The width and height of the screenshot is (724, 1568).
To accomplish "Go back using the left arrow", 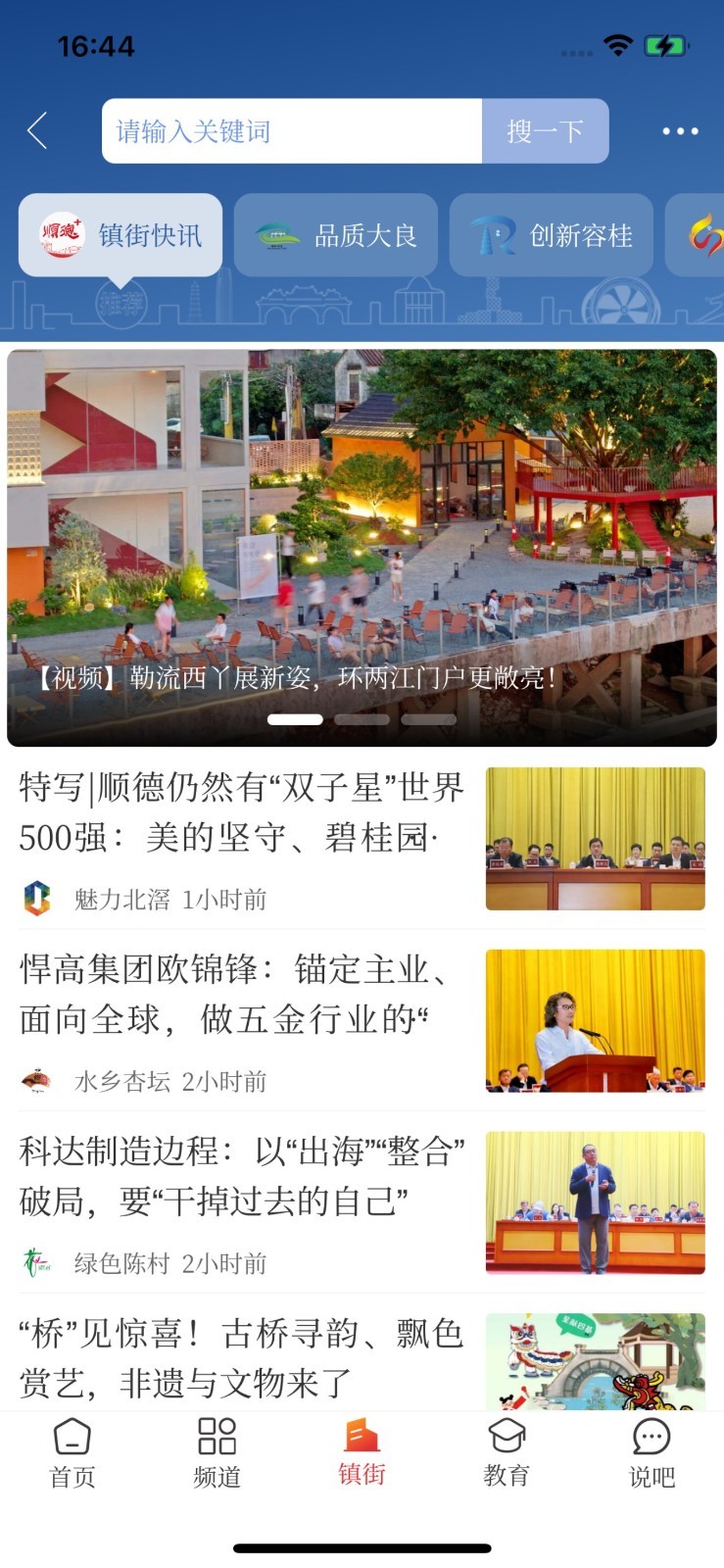I will pos(37,130).
